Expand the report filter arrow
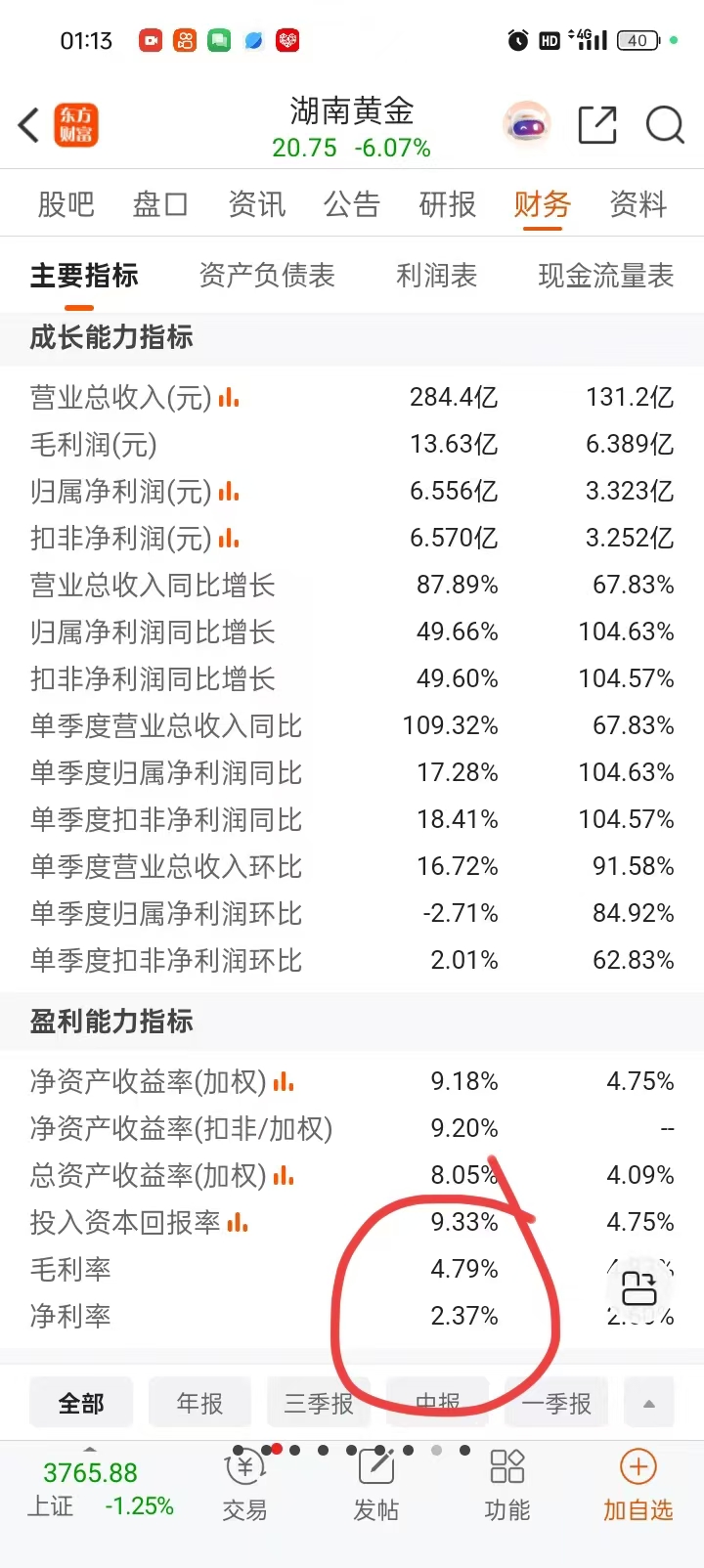704x1568 pixels. click(x=648, y=1404)
